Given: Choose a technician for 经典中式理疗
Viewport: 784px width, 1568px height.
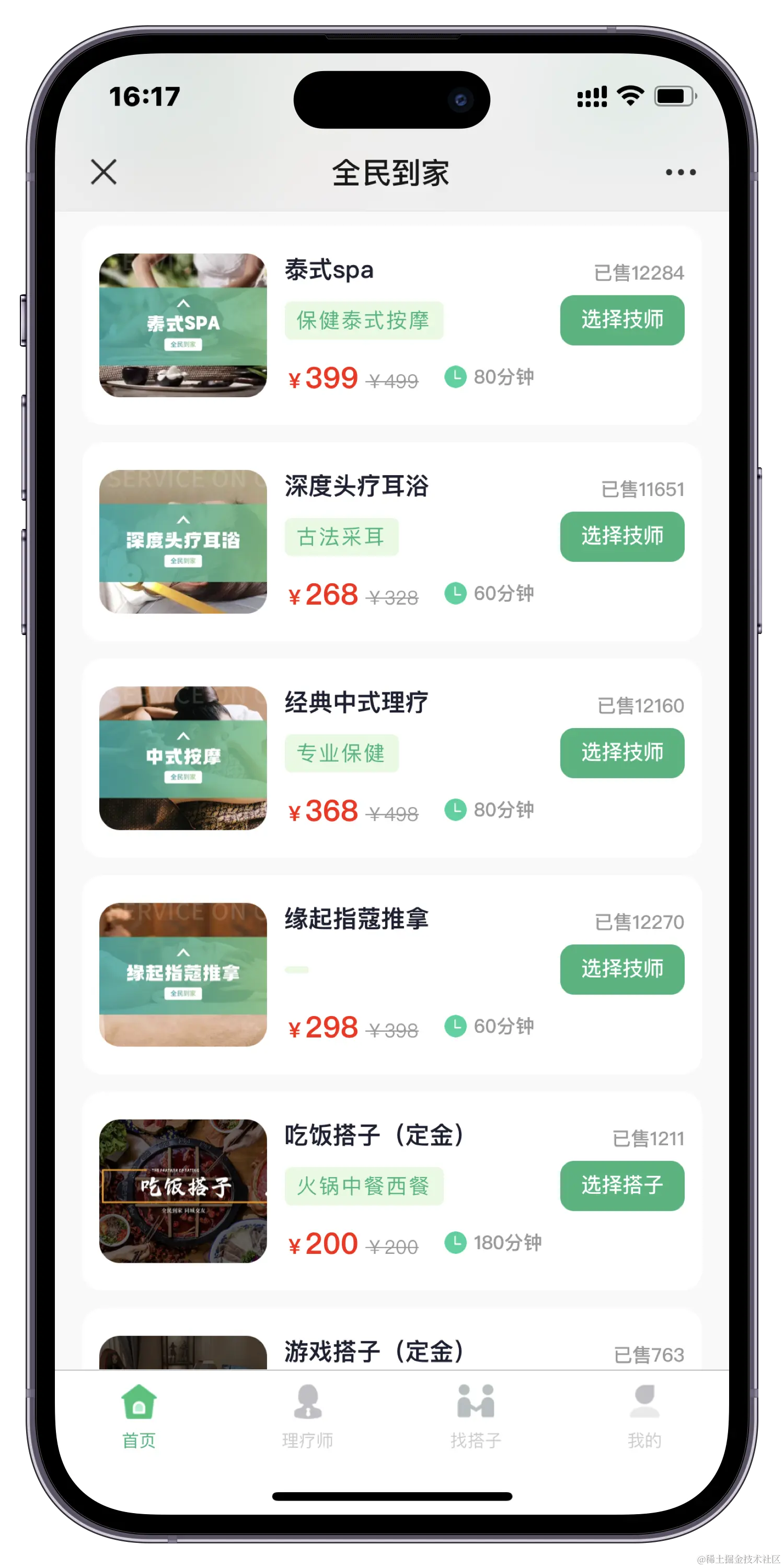Looking at the screenshot, I should point(621,753).
